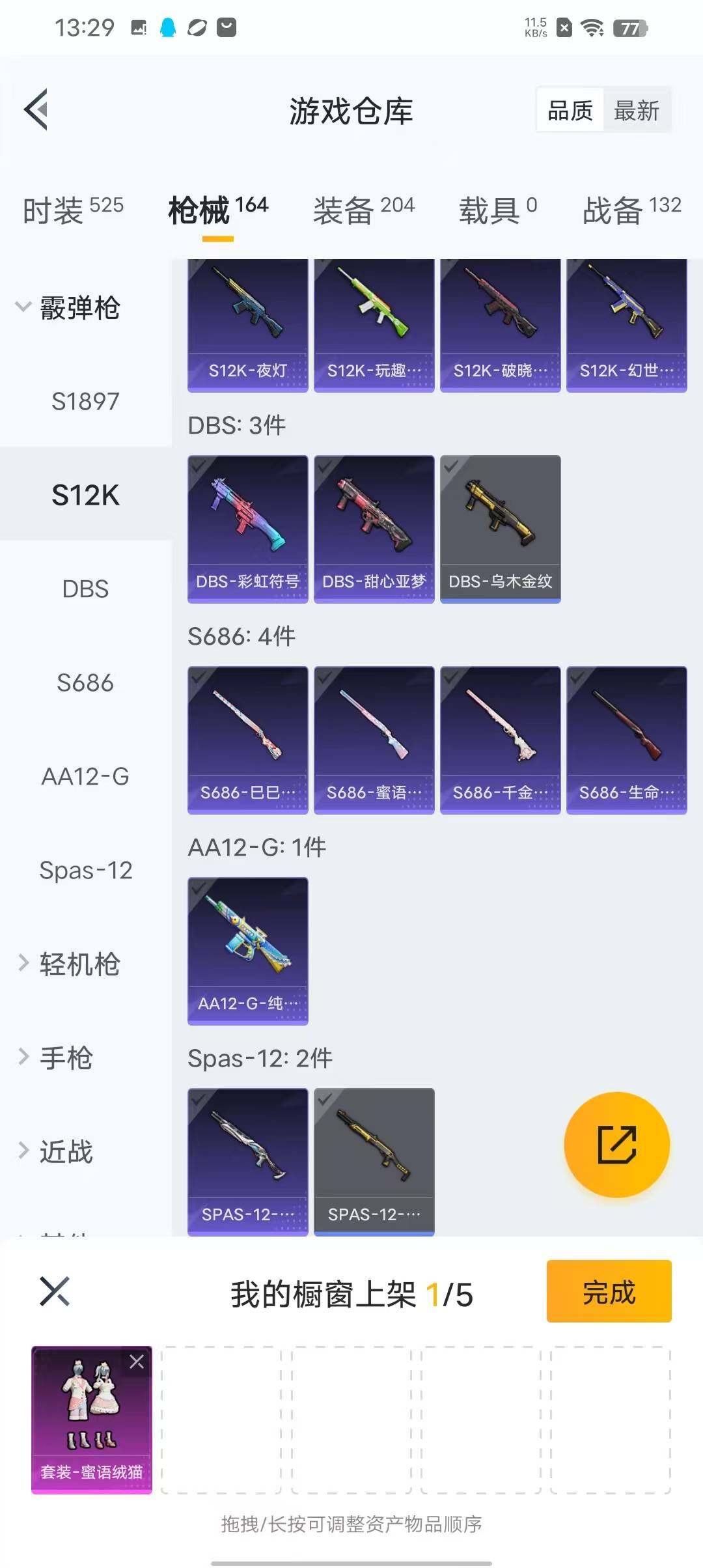Choose the S12K-夜灯 skin
This screenshot has height=1568, width=703.
tap(247, 326)
